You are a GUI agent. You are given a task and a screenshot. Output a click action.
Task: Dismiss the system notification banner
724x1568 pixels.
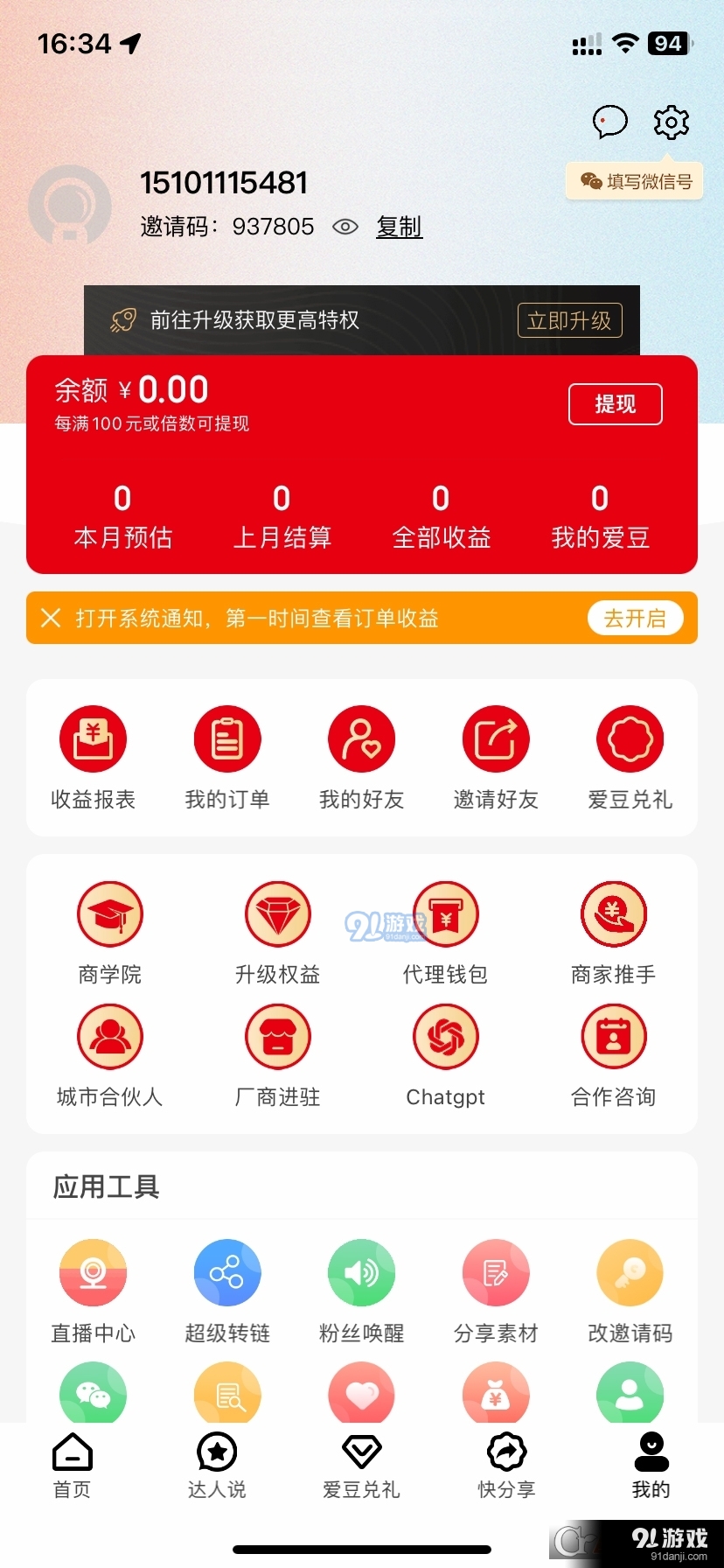(51, 618)
